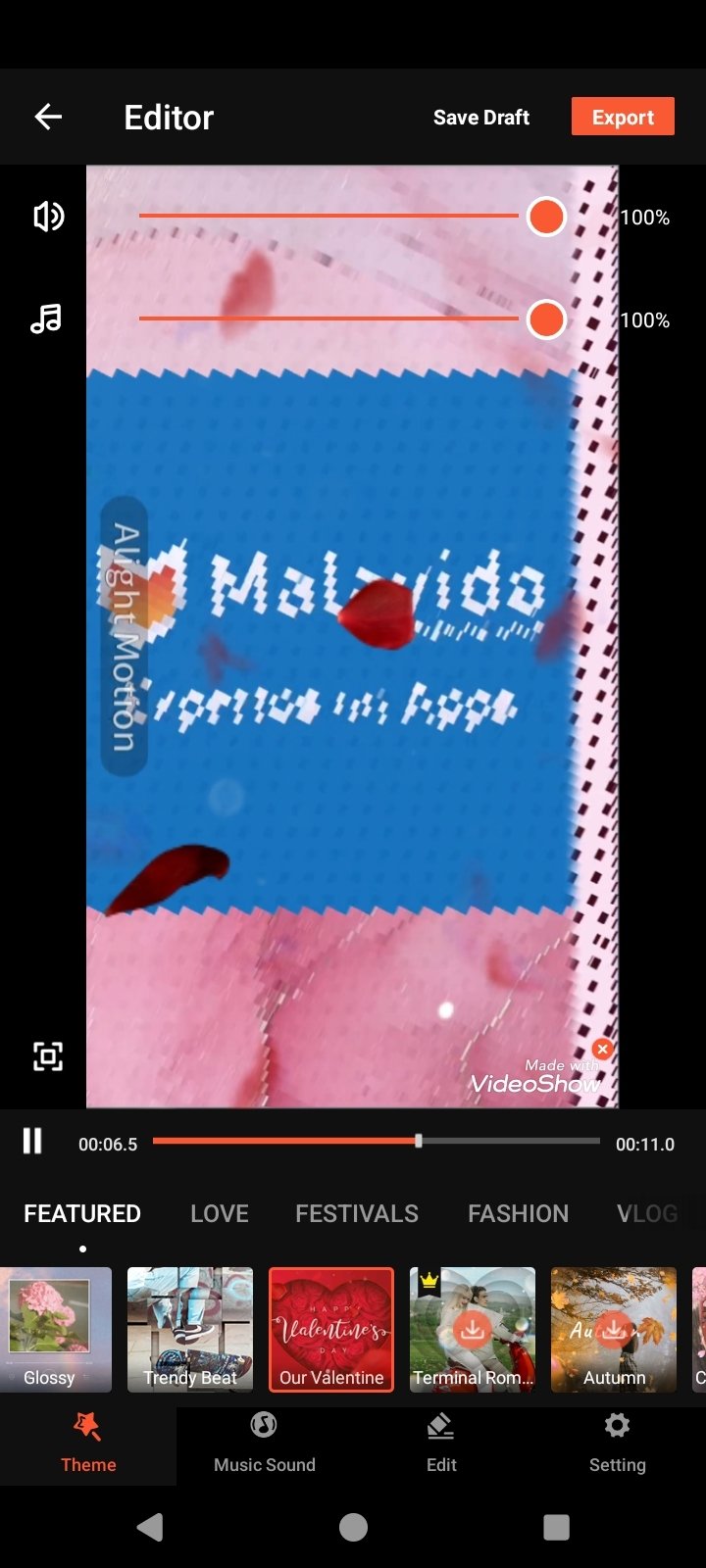Switch to the LOVE category

click(x=220, y=1213)
